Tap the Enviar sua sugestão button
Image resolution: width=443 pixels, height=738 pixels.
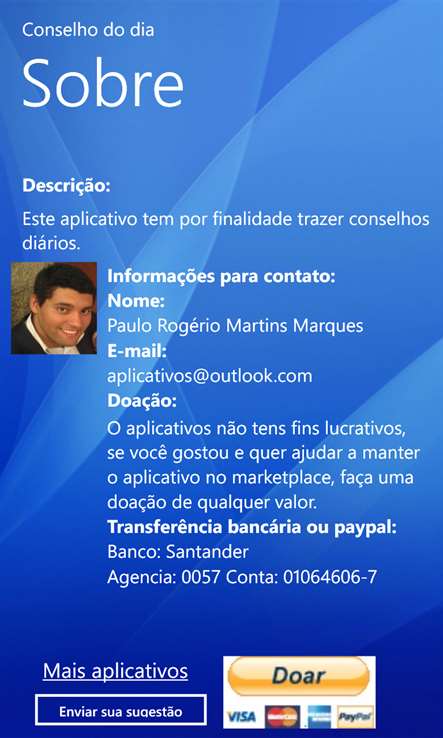tap(121, 710)
